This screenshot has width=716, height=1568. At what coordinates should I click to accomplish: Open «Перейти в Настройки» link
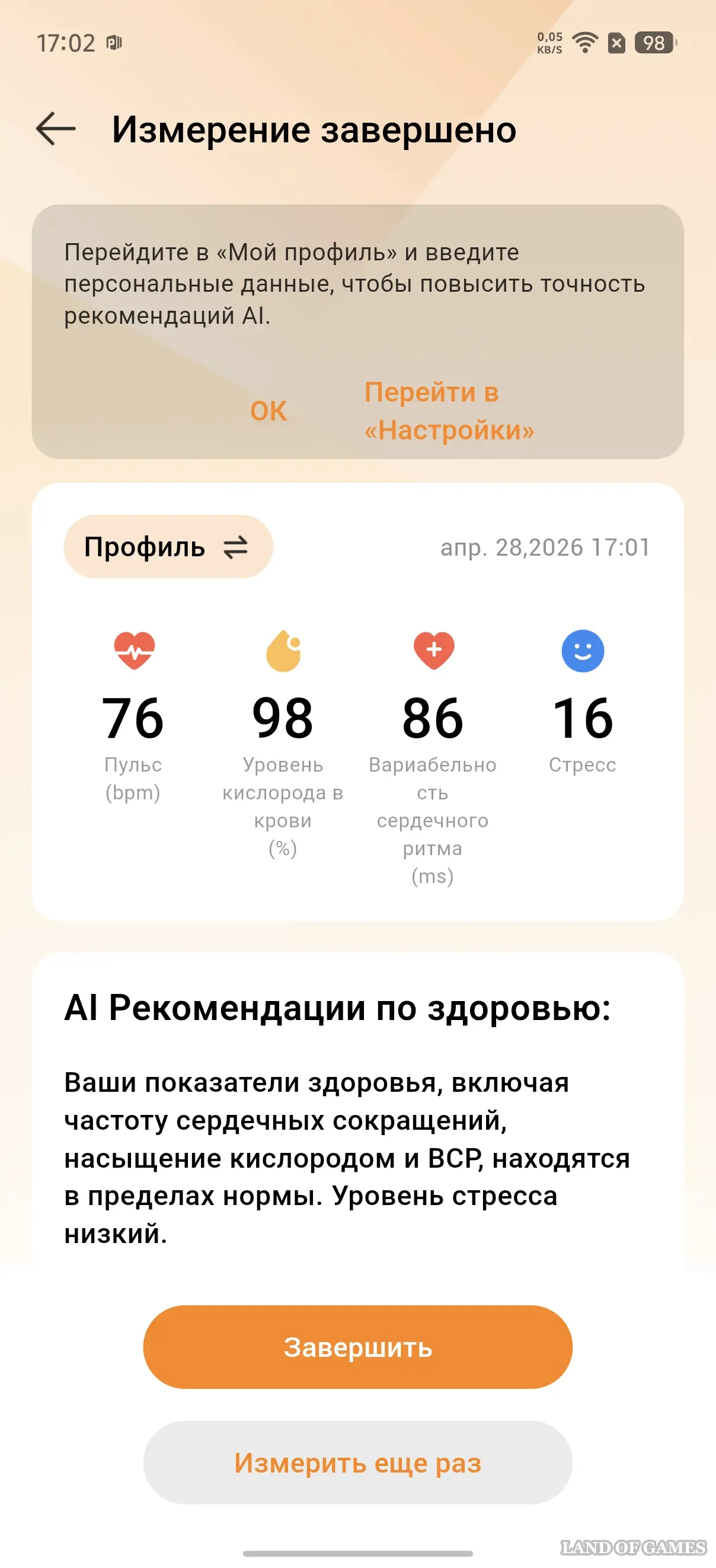(x=448, y=412)
